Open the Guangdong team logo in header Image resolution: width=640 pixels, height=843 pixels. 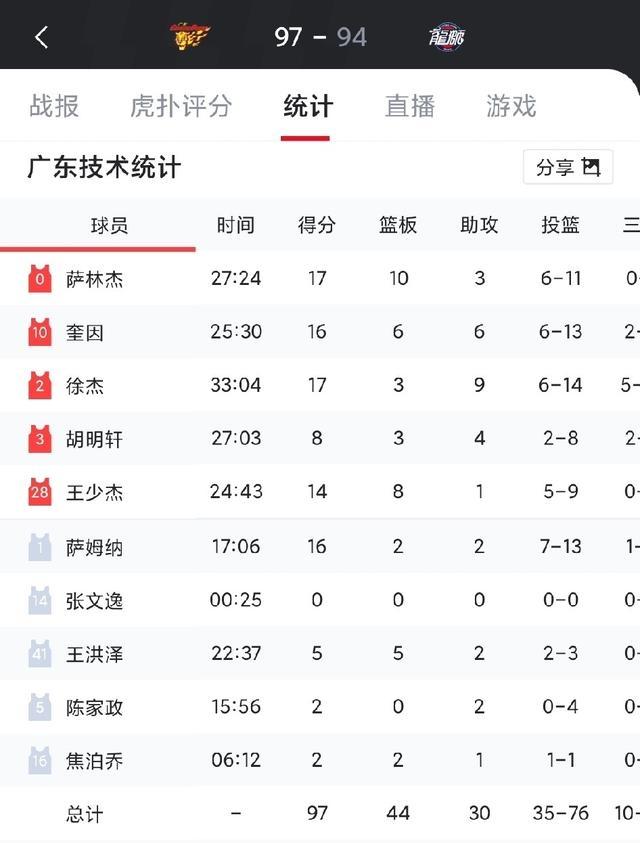[190, 38]
